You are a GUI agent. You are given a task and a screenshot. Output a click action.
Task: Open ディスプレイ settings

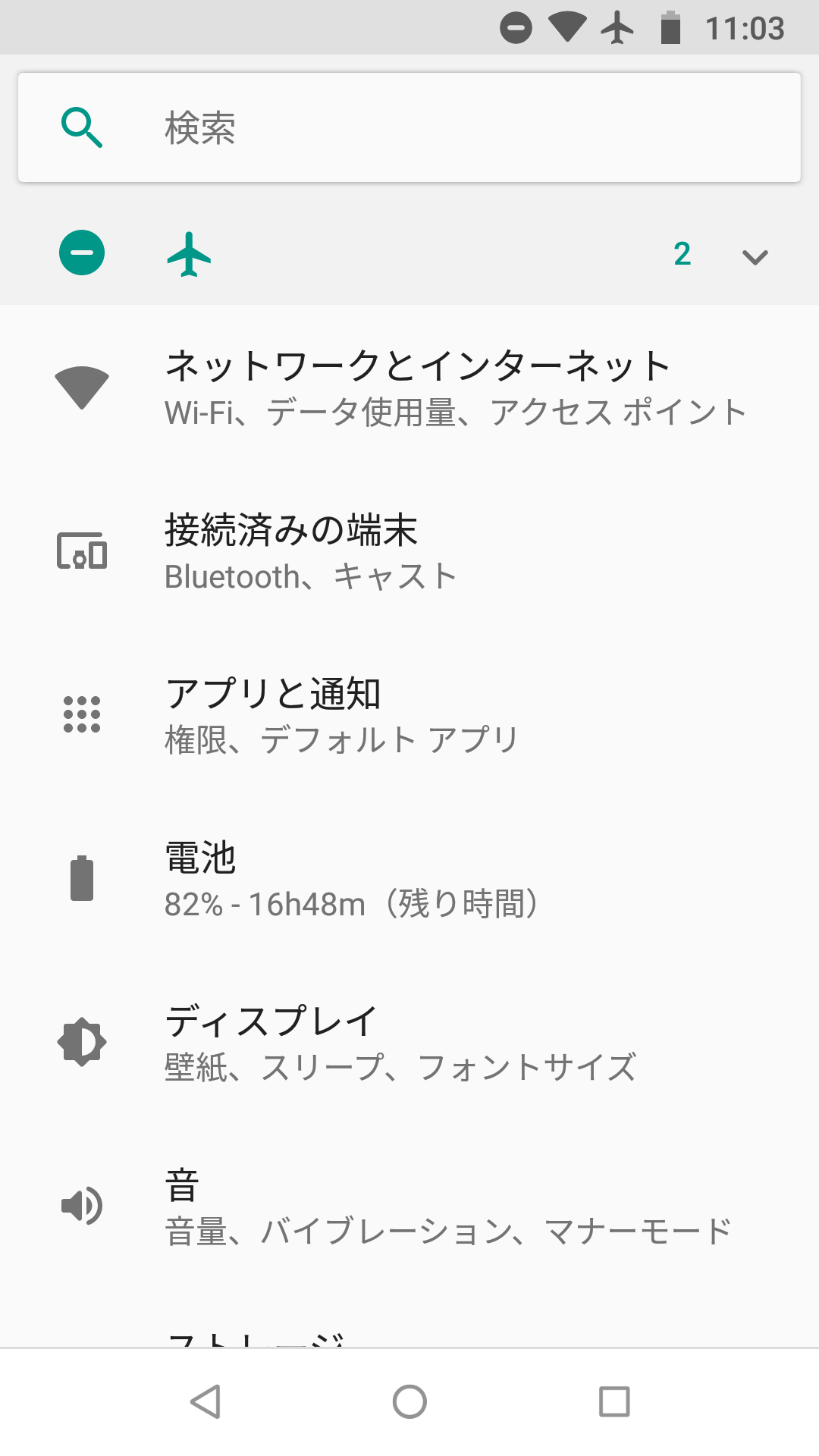pyautogui.click(x=409, y=1043)
